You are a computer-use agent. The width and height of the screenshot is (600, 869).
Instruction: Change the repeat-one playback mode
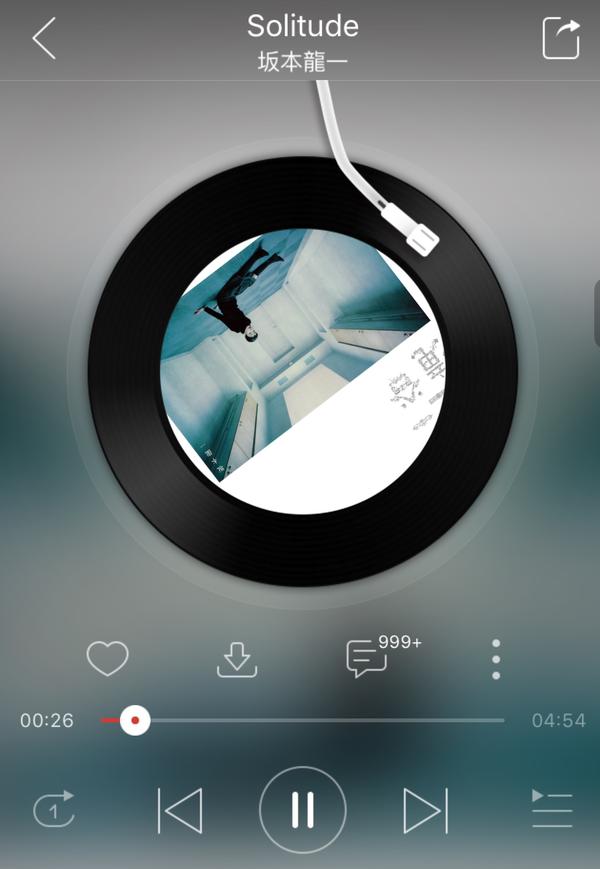(x=54, y=808)
